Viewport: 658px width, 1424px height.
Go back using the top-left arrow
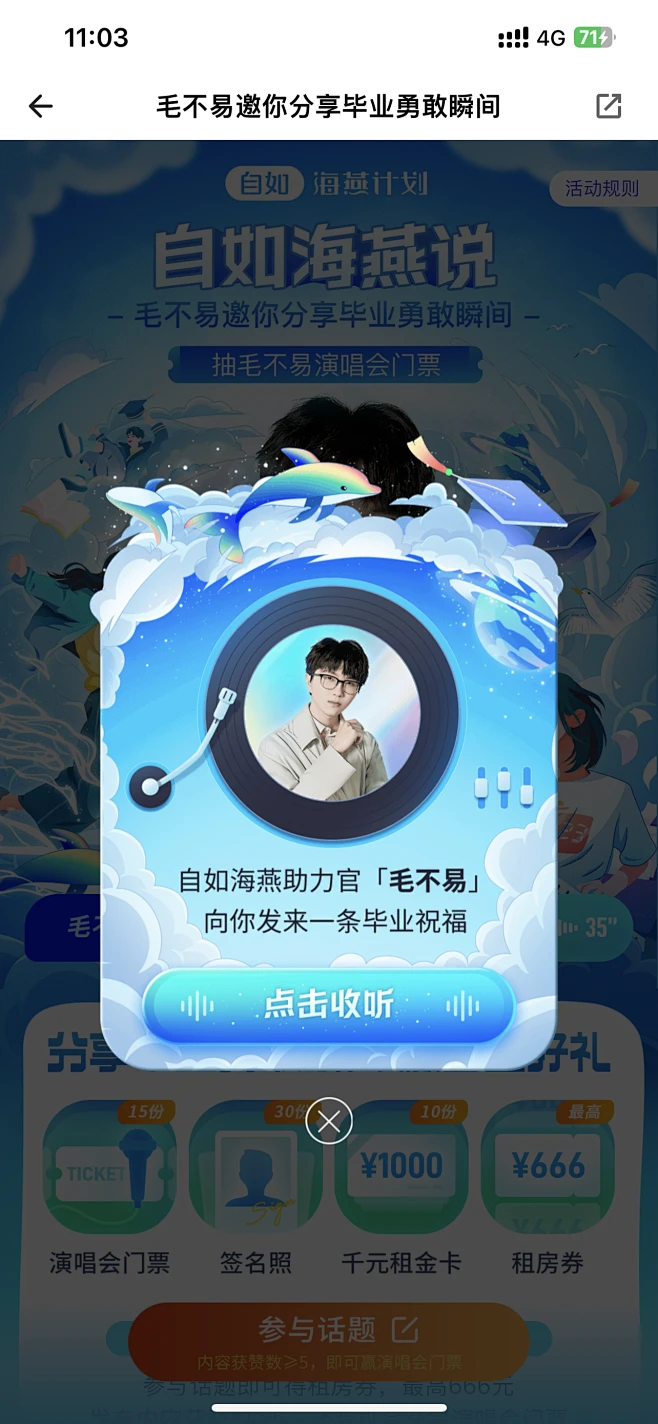[40, 106]
